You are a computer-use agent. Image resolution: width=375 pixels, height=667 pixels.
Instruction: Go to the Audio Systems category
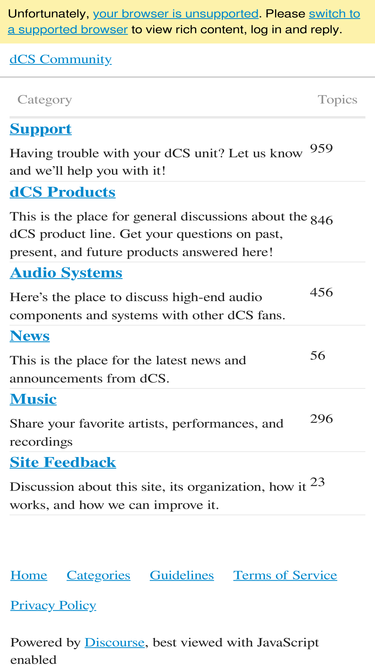(x=66, y=273)
